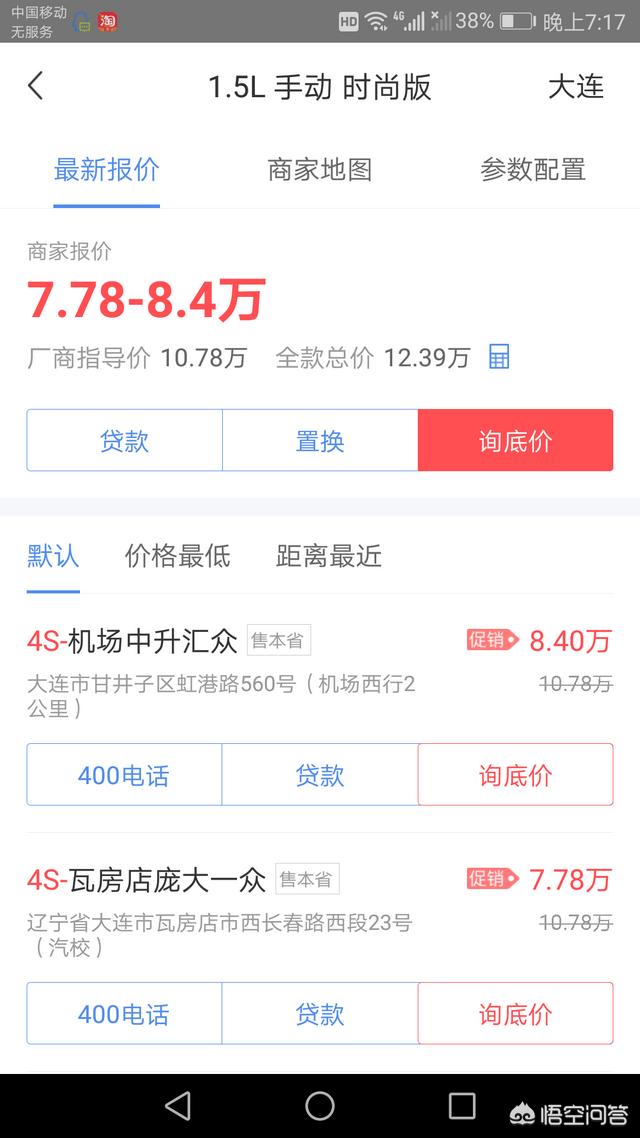Tap the top 贷款 button
Viewport: 640px width, 1138px height.
point(124,441)
